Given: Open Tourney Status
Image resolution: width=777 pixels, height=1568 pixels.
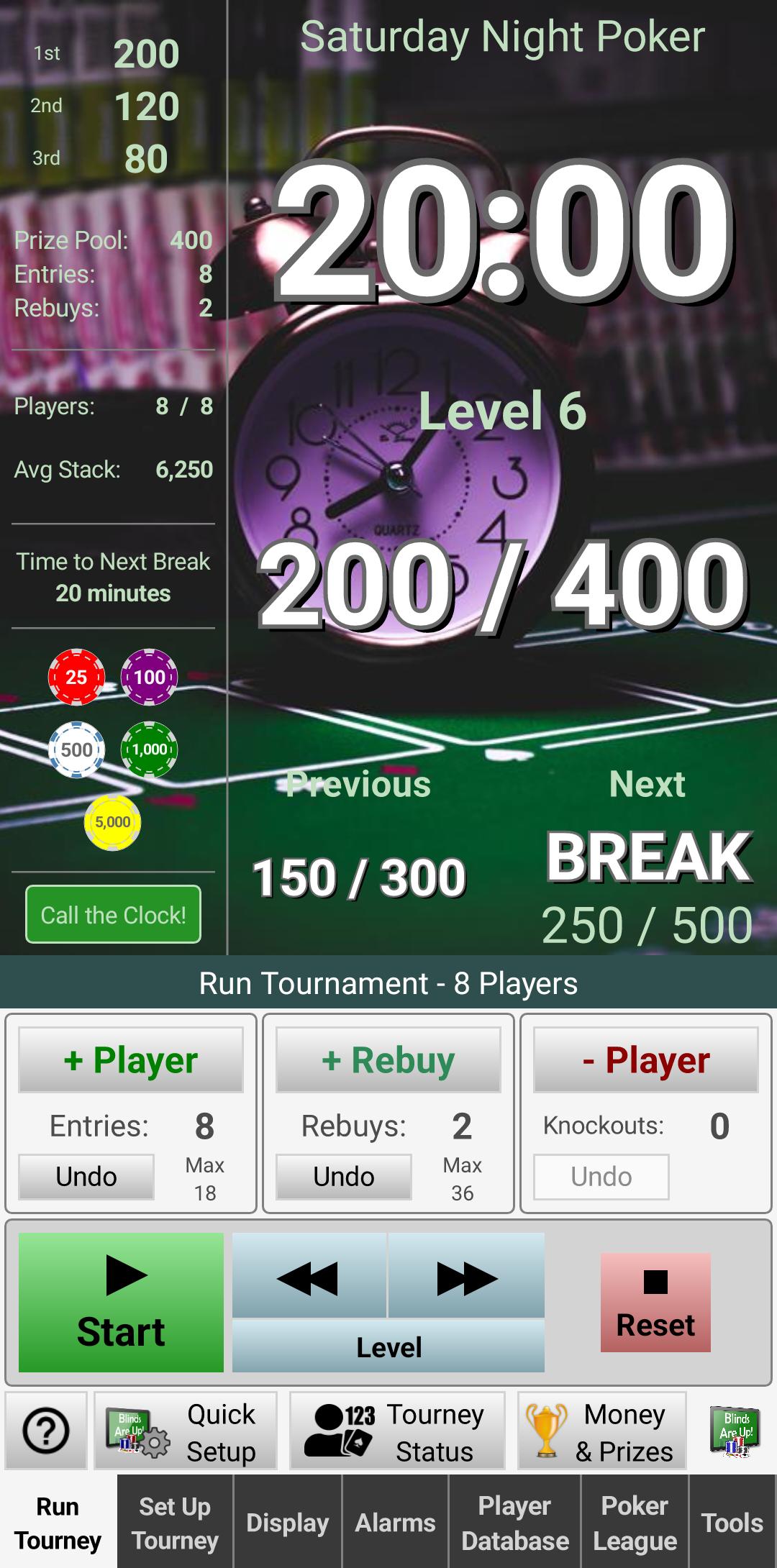Looking at the screenshot, I should 397,1431.
